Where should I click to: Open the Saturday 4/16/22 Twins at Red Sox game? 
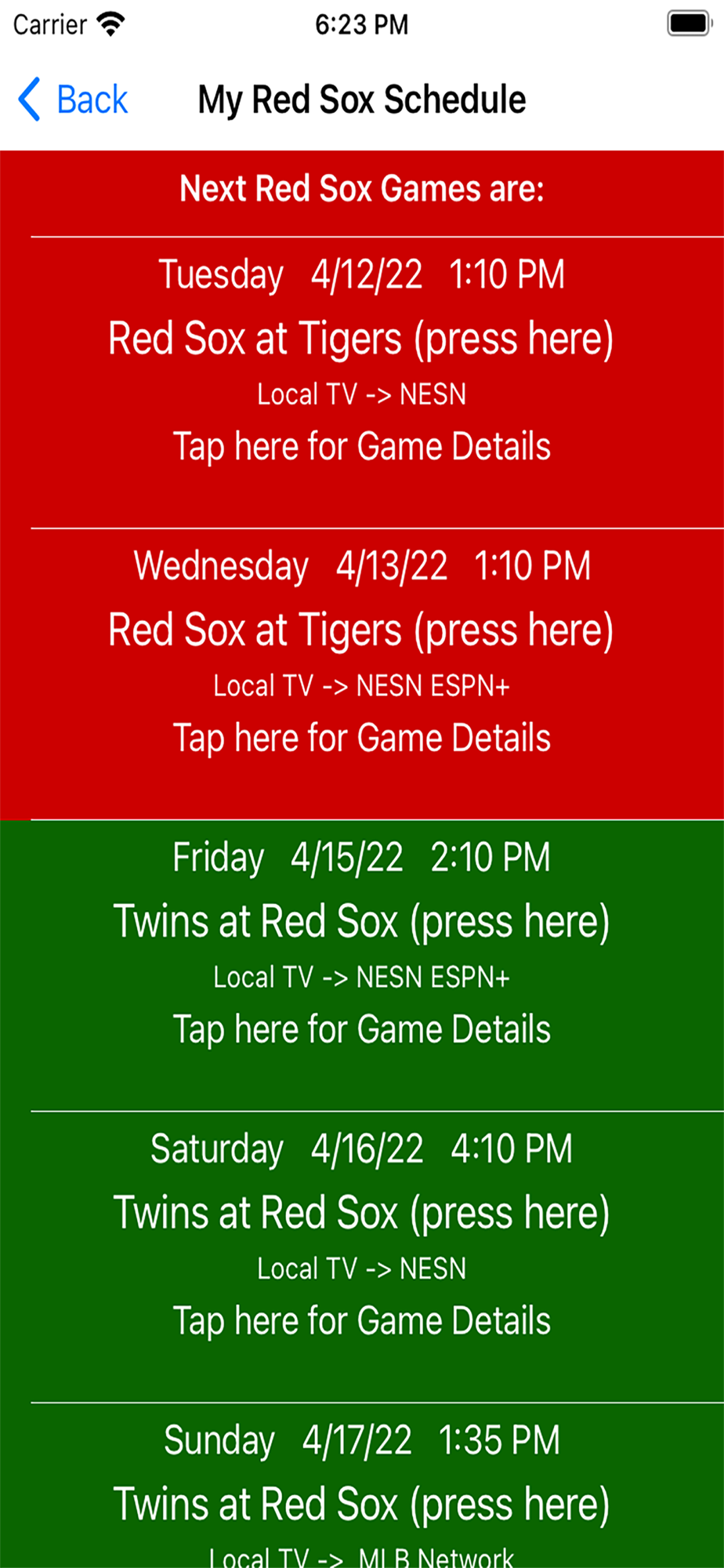coord(361,1214)
